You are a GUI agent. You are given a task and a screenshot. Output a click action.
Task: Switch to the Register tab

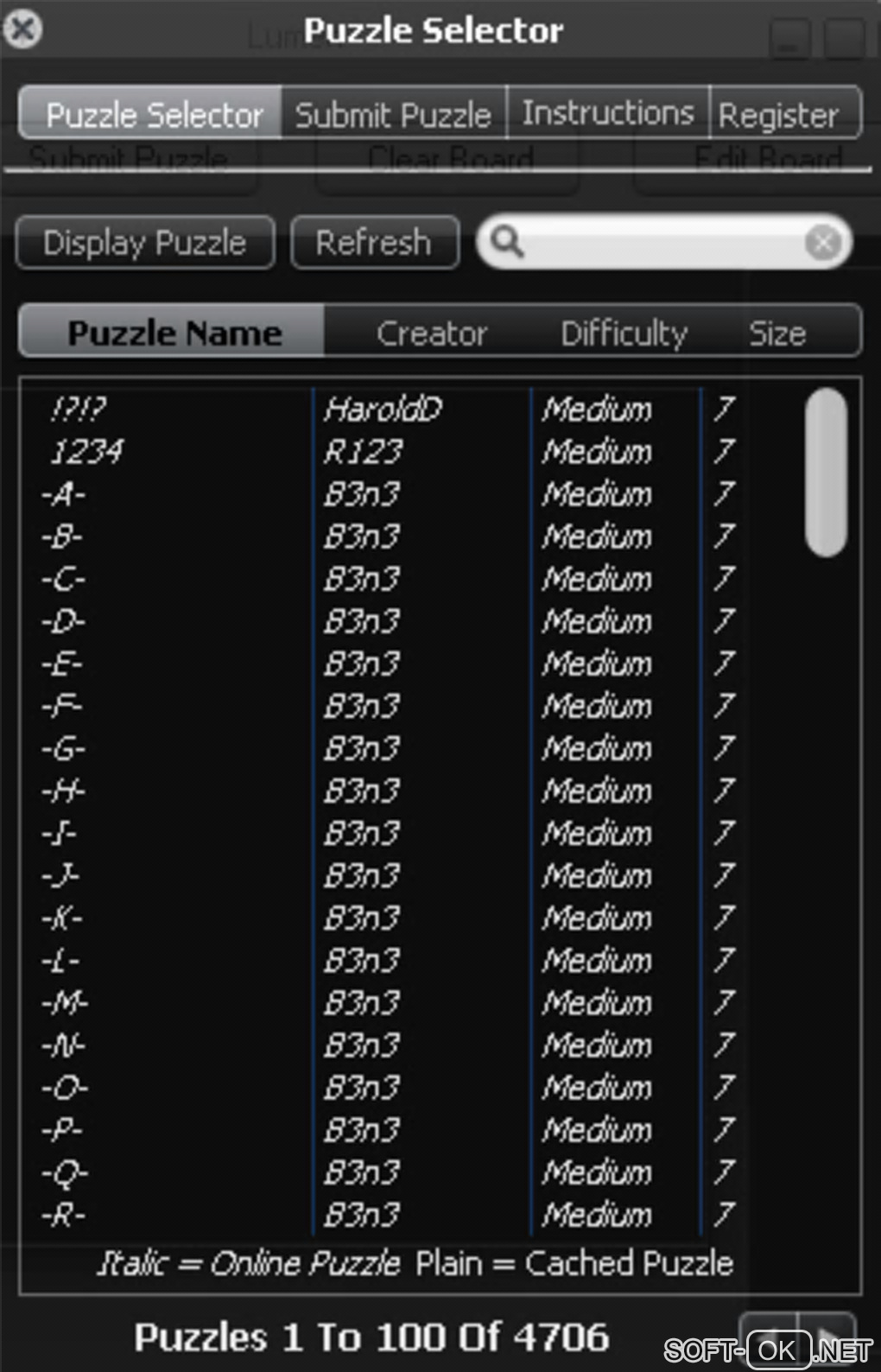point(778,115)
